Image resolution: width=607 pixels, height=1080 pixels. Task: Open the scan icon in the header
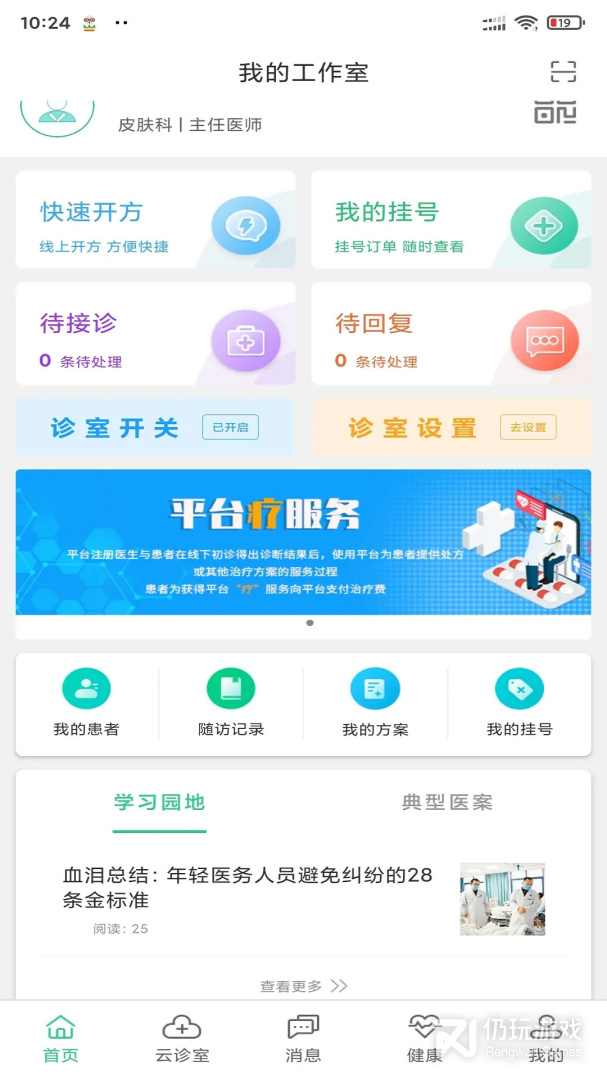click(x=564, y=72)
